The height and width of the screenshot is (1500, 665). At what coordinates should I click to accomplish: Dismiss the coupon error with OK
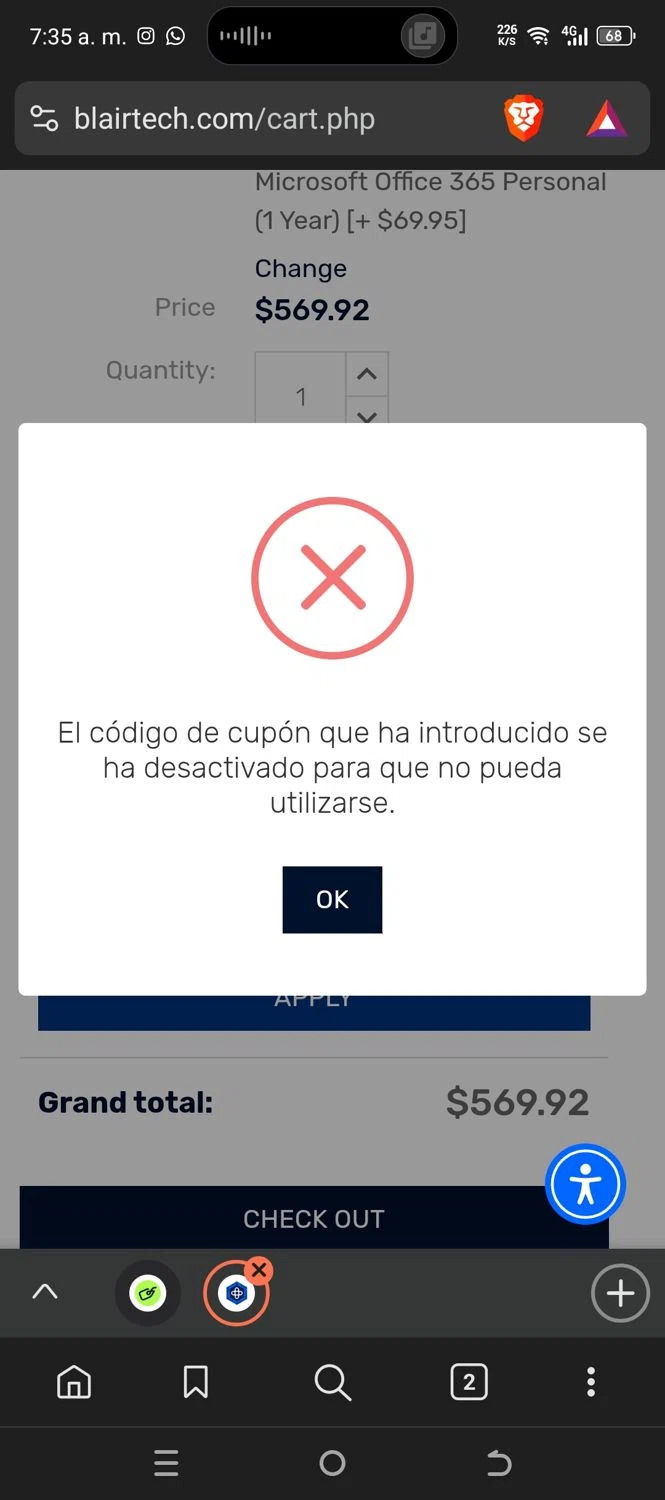tap(332, 899)
